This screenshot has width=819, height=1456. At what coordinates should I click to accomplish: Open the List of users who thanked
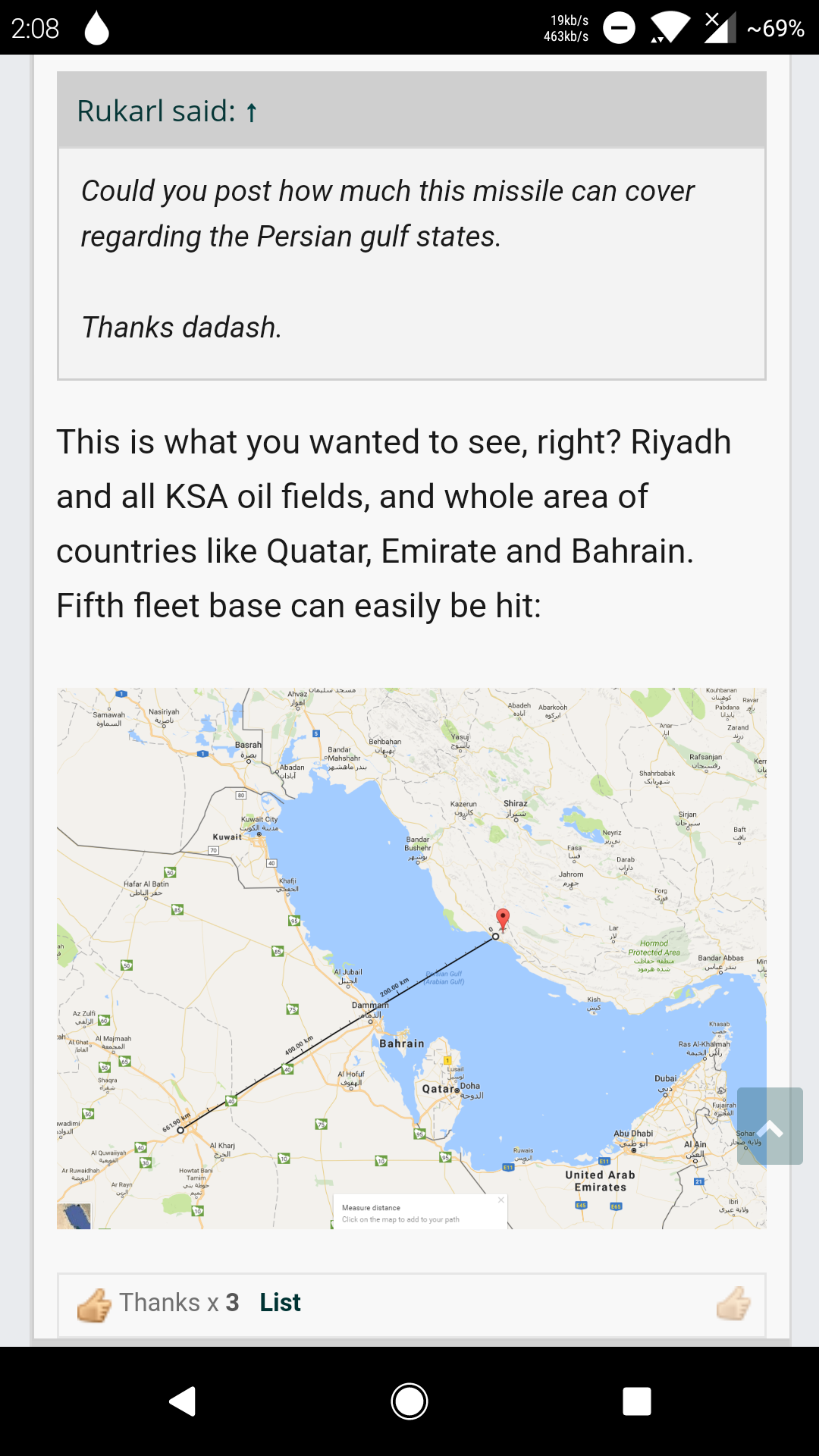pos(280,1302)
